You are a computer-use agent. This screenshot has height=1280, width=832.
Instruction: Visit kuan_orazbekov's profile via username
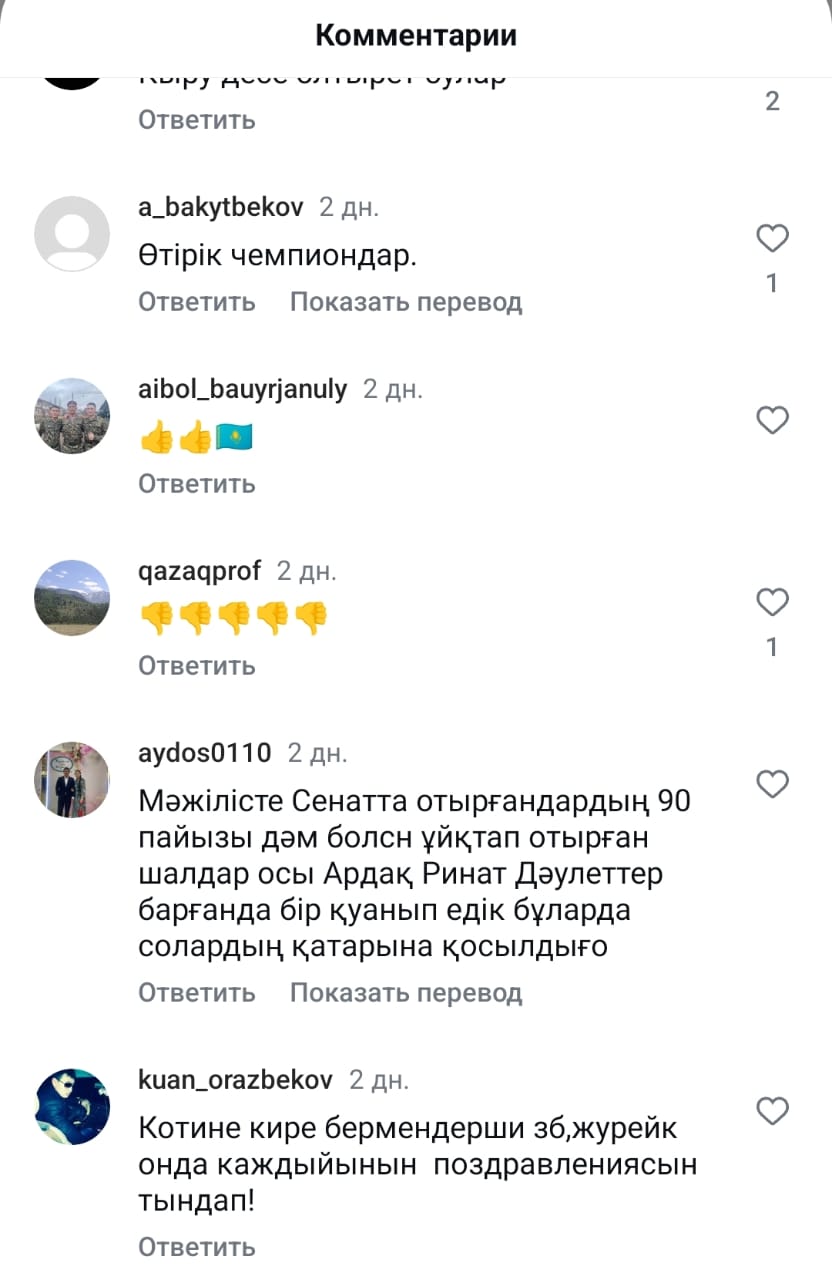coord(235,1081)
